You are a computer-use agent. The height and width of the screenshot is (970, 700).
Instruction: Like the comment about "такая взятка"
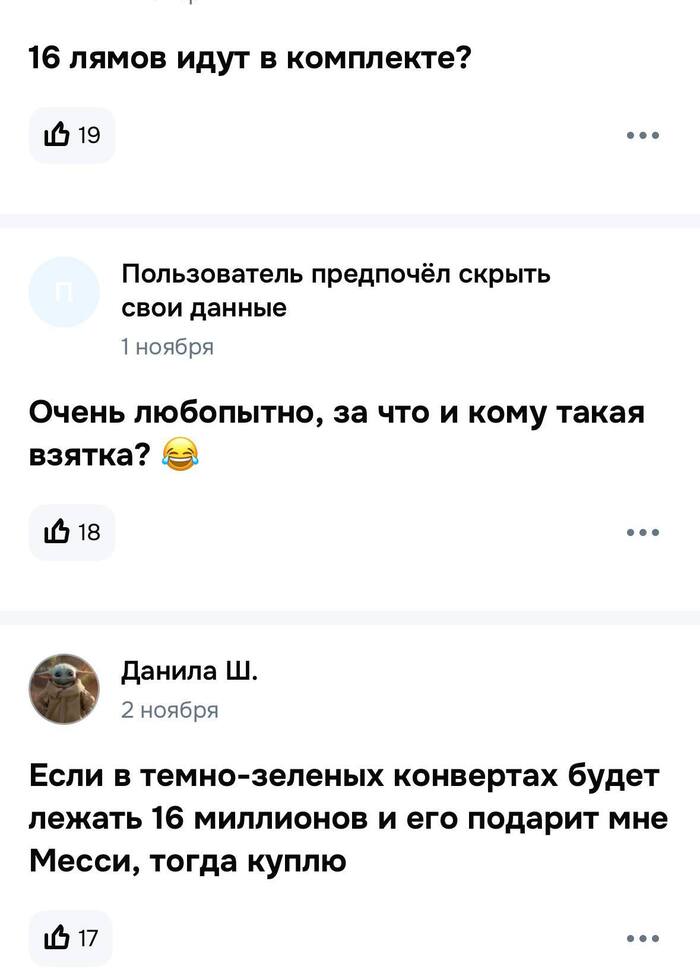(71, 534)
